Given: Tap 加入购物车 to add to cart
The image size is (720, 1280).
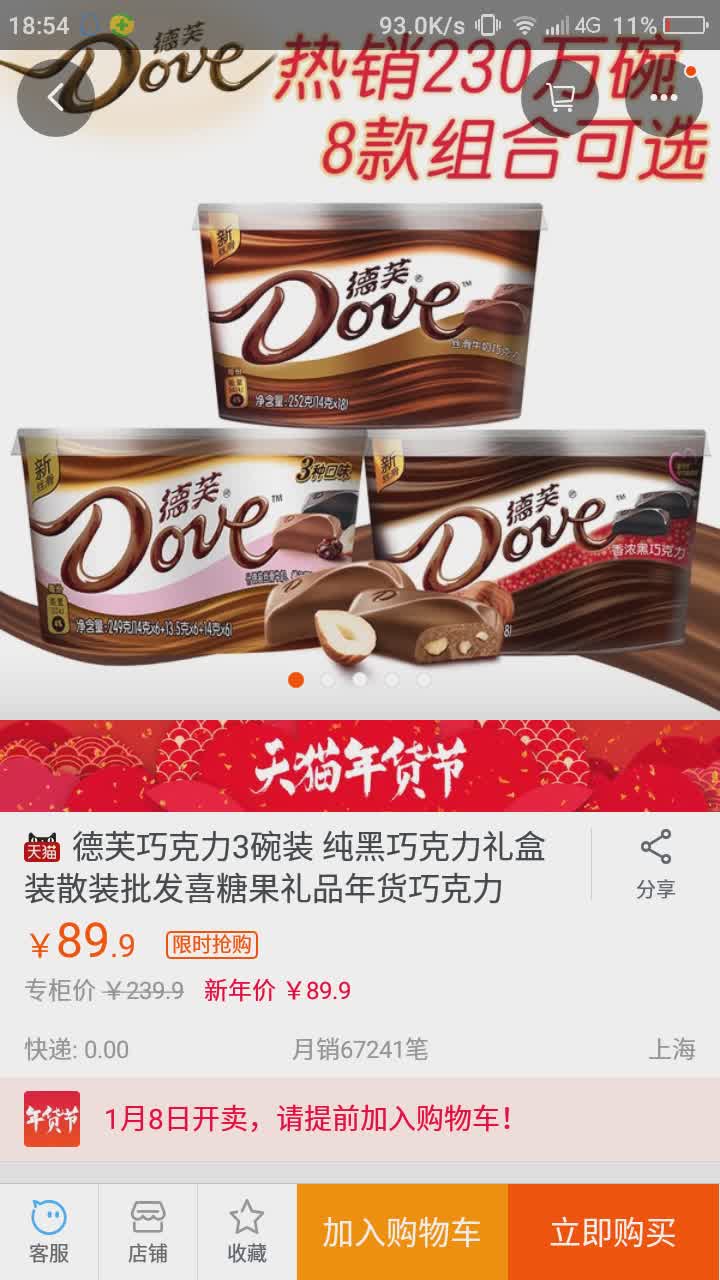Looking at the screenshot, I should [402, 1232].
